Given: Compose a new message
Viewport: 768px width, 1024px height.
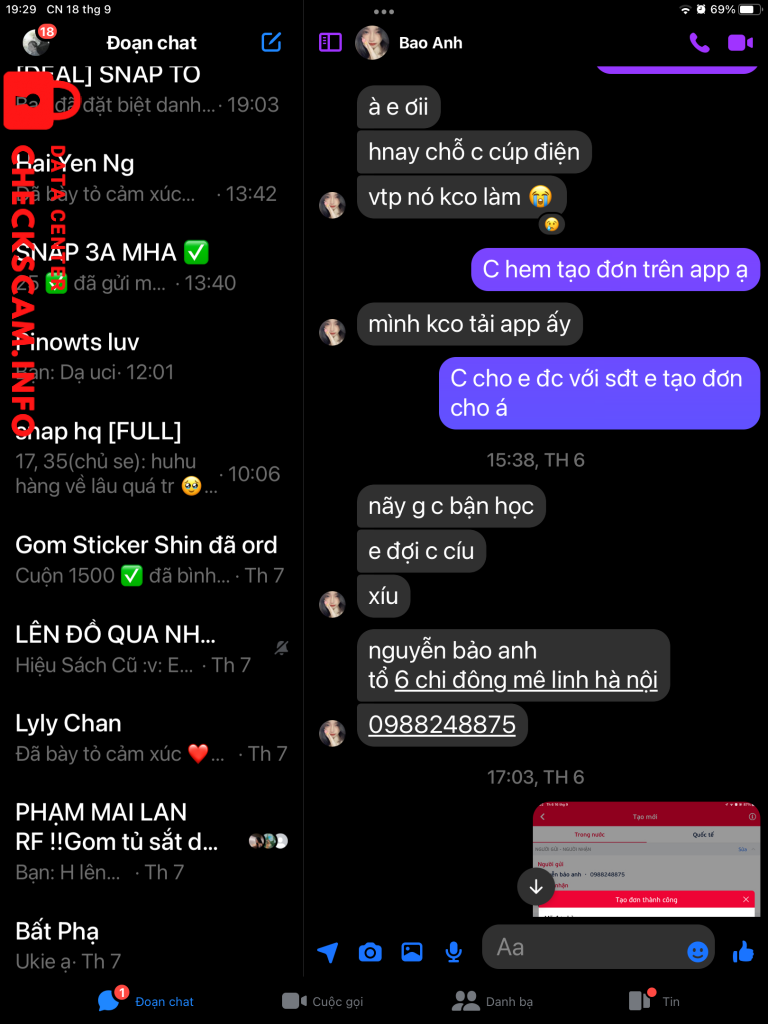Looking at the screenshot, I should 271,42.
